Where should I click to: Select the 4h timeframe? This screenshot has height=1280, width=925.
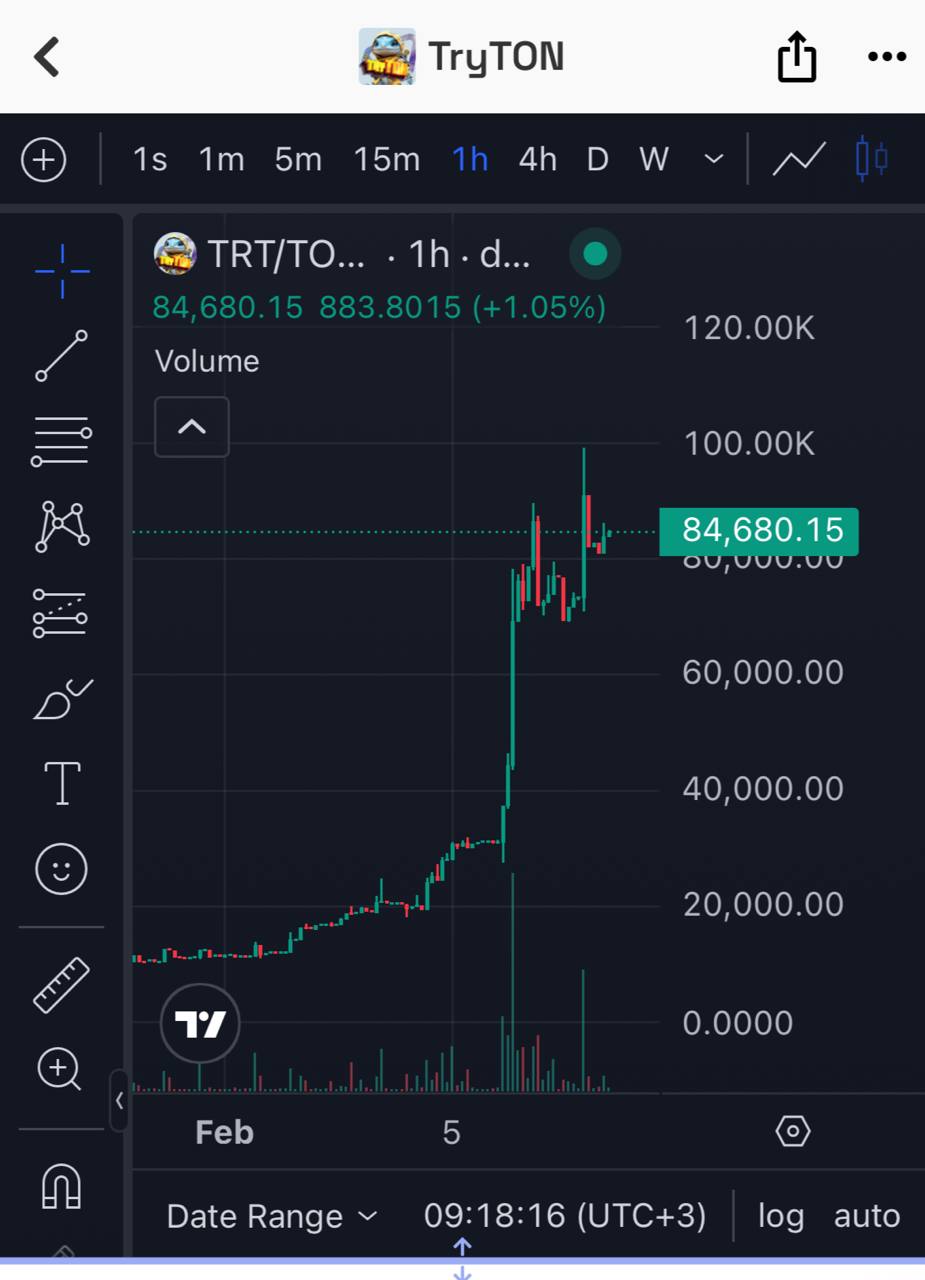pos(537,160)
